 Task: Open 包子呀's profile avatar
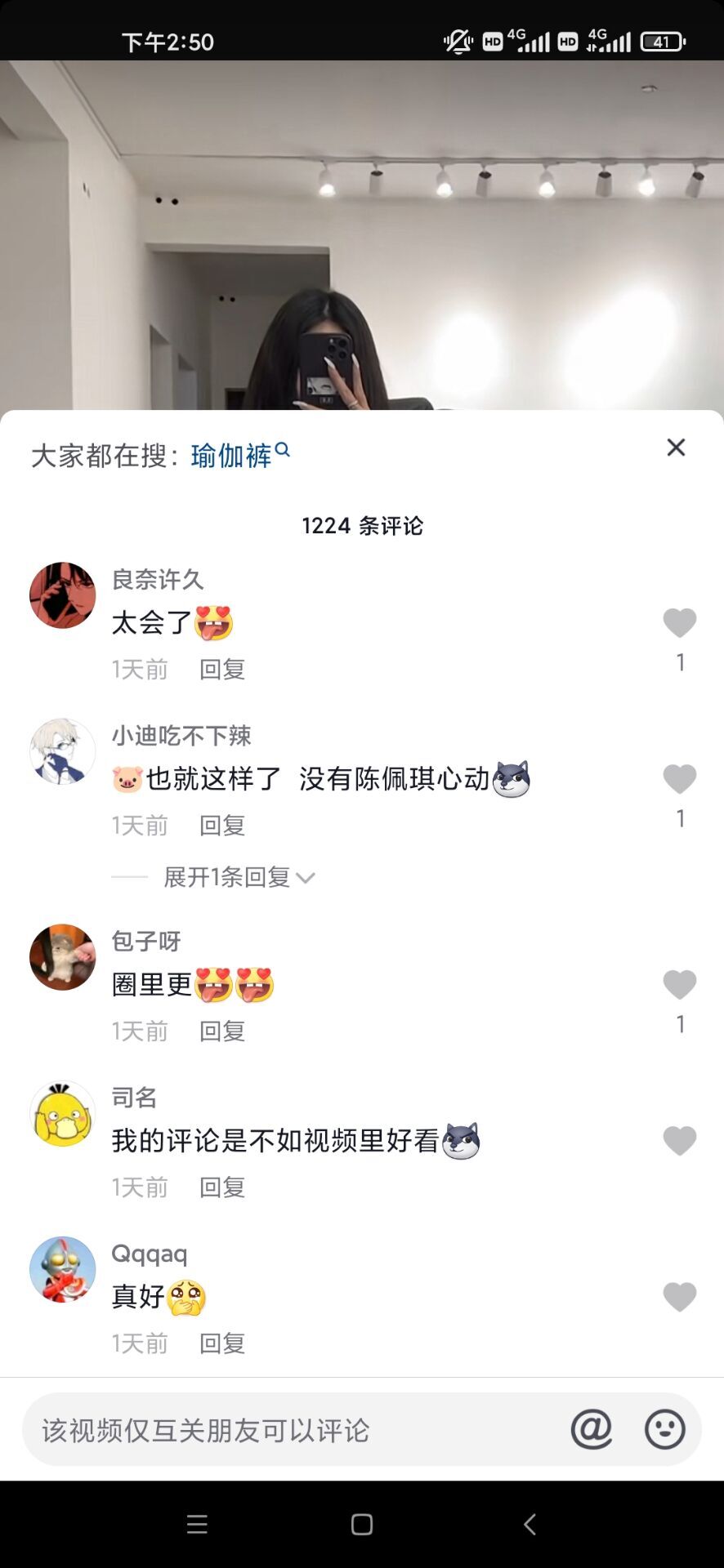click(x=63, y=957)
